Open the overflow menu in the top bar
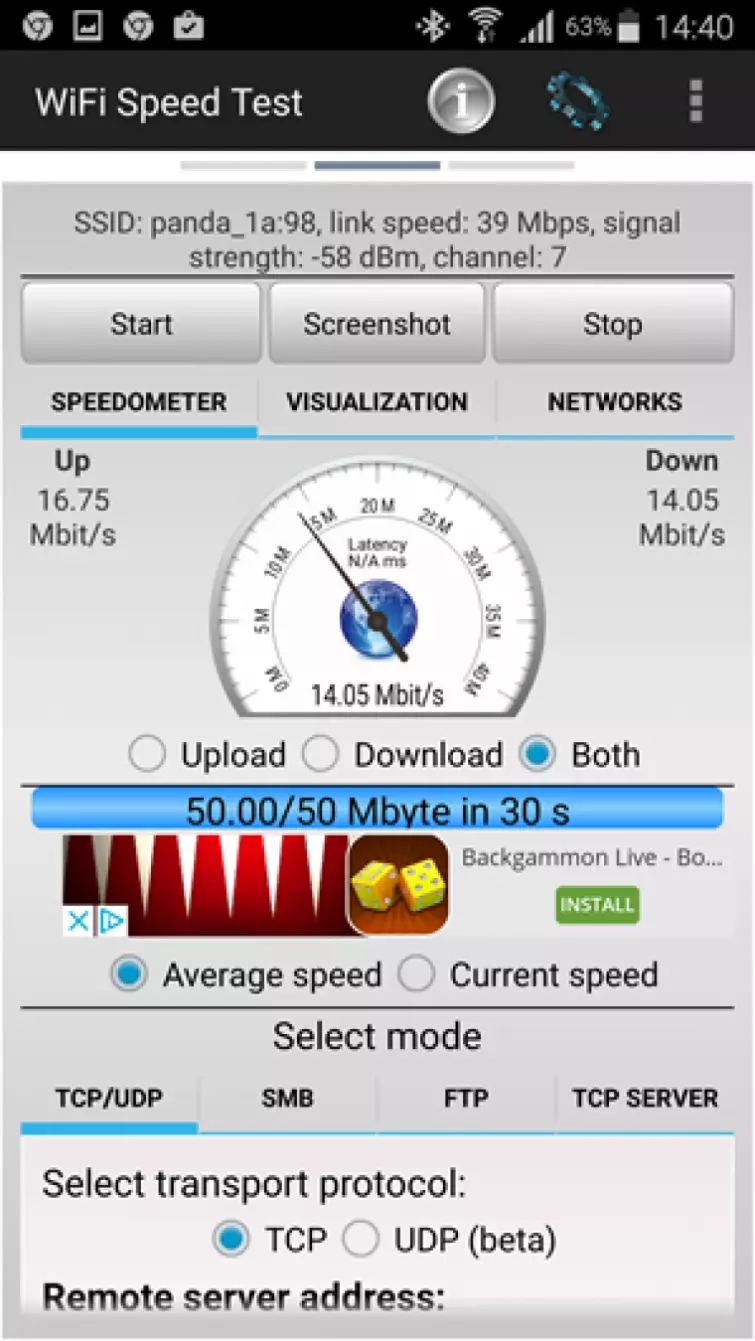Viewport: 755px width, 1341px height. click(695, 100)
